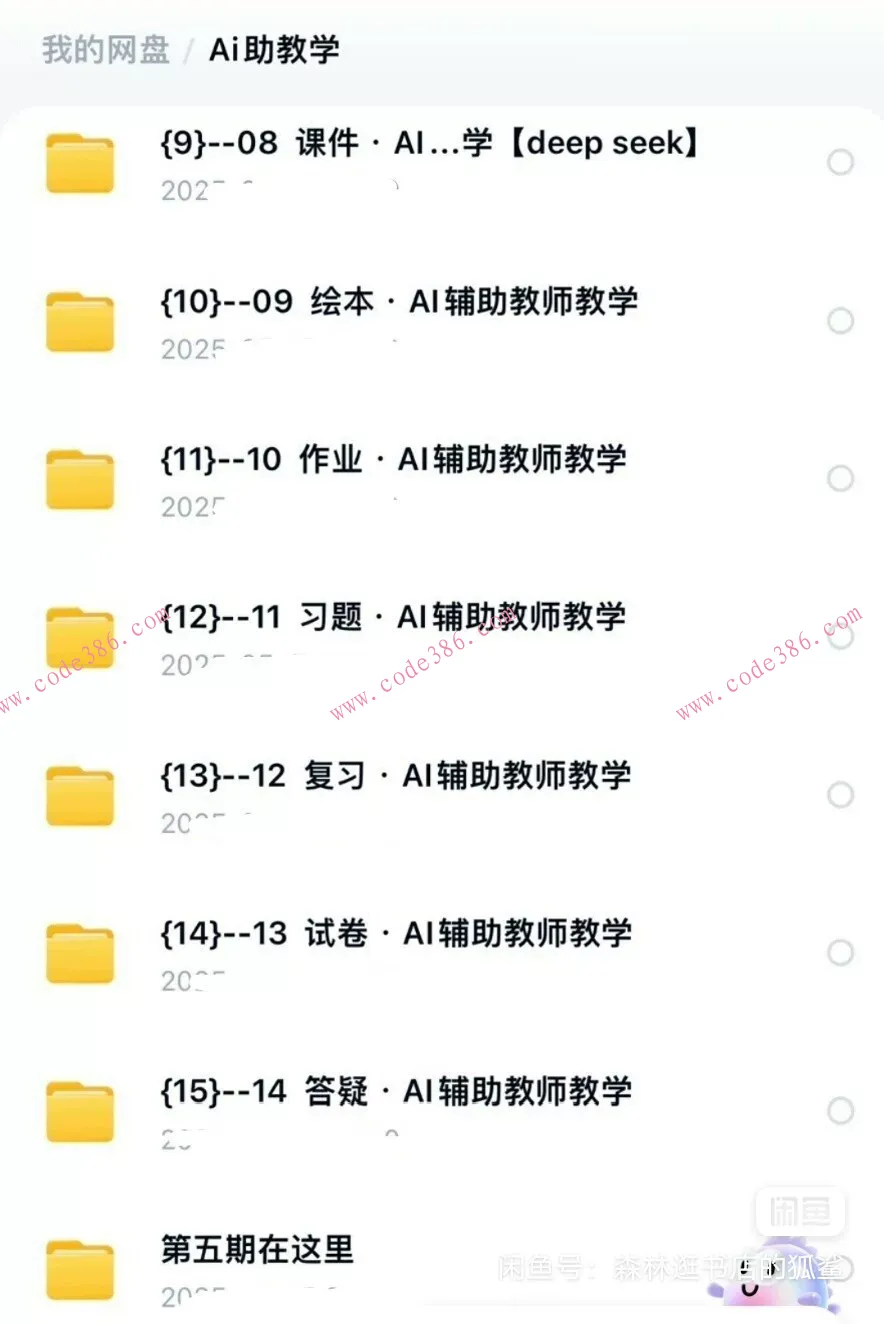Select the checkbox for {9}--08 课件 folder
This screenshot has height=1324, width=884.
tap(840, 162)
